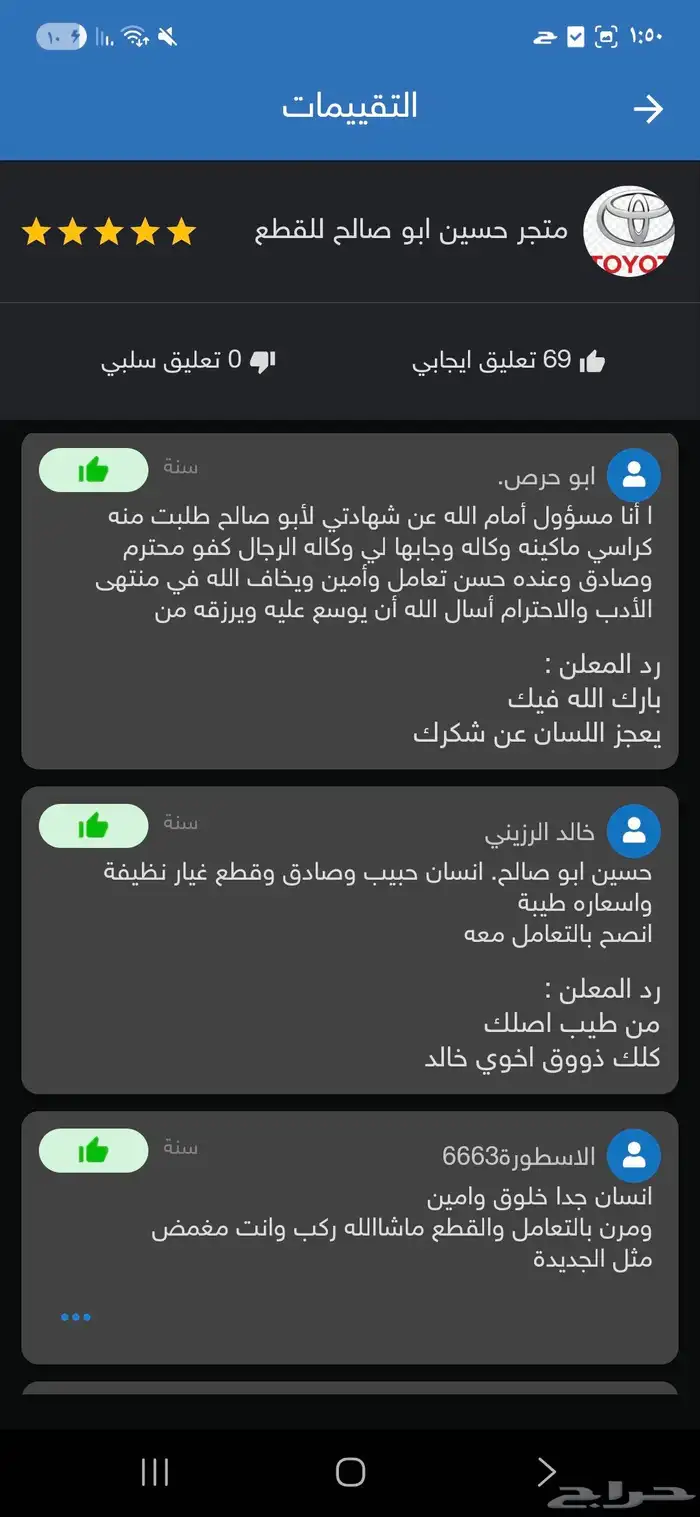
Task: Expand the three dots under الاسطورة6663 review
Action: [x=76, y=1317]
